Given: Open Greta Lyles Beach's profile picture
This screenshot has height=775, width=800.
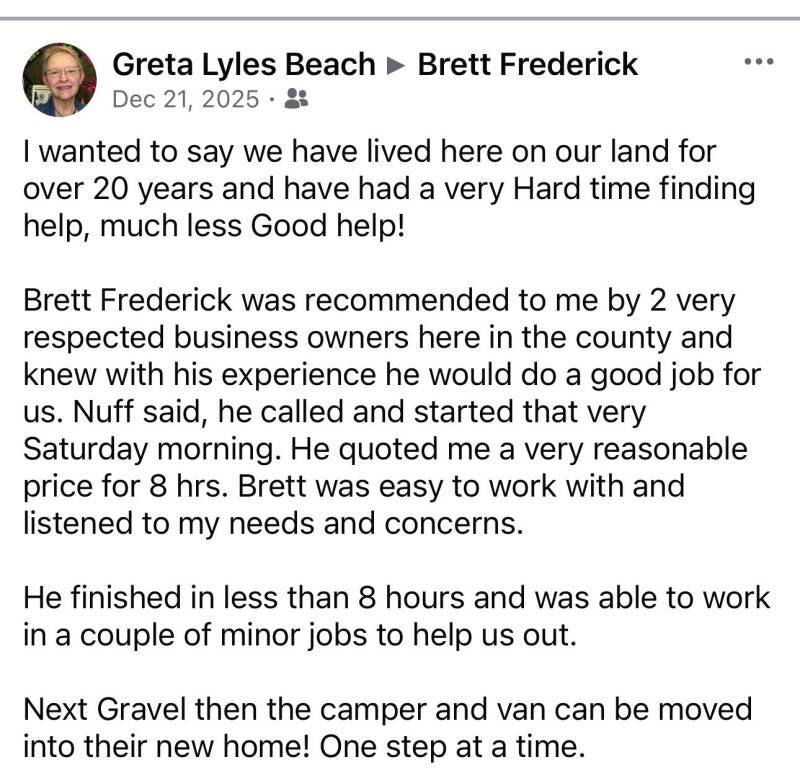Looking at the screenshot, I should click(x=59, y=80).
